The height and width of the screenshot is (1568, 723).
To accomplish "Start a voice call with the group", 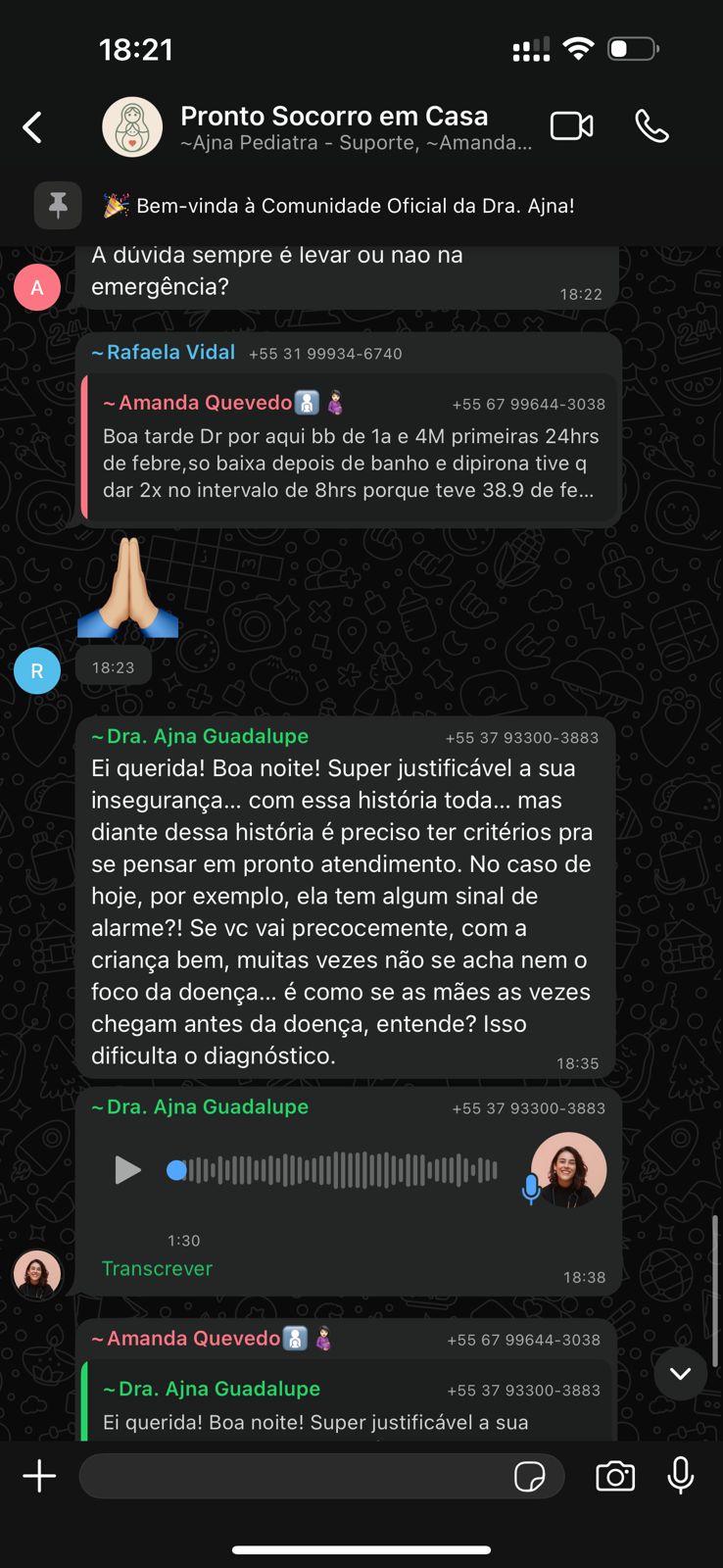I will (651, 126).
